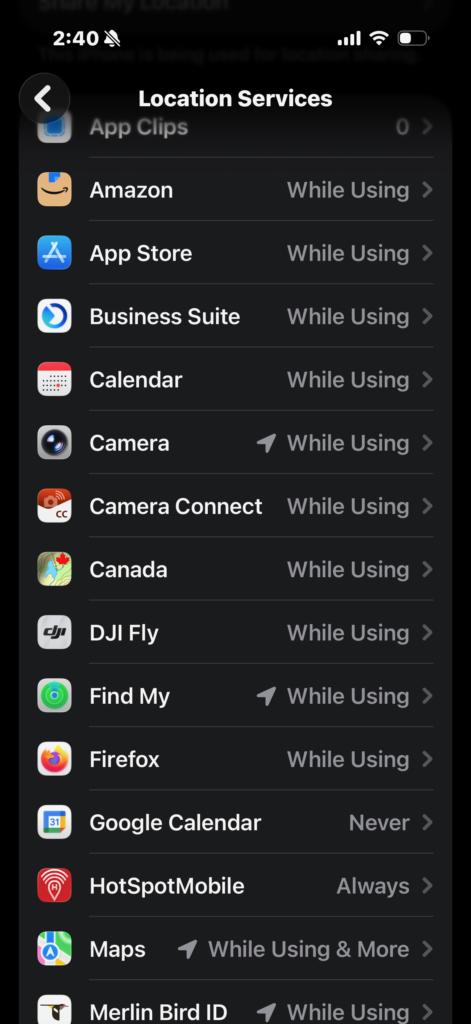Go back from Location Services
471x1024 pixels.
coord(44,99)
